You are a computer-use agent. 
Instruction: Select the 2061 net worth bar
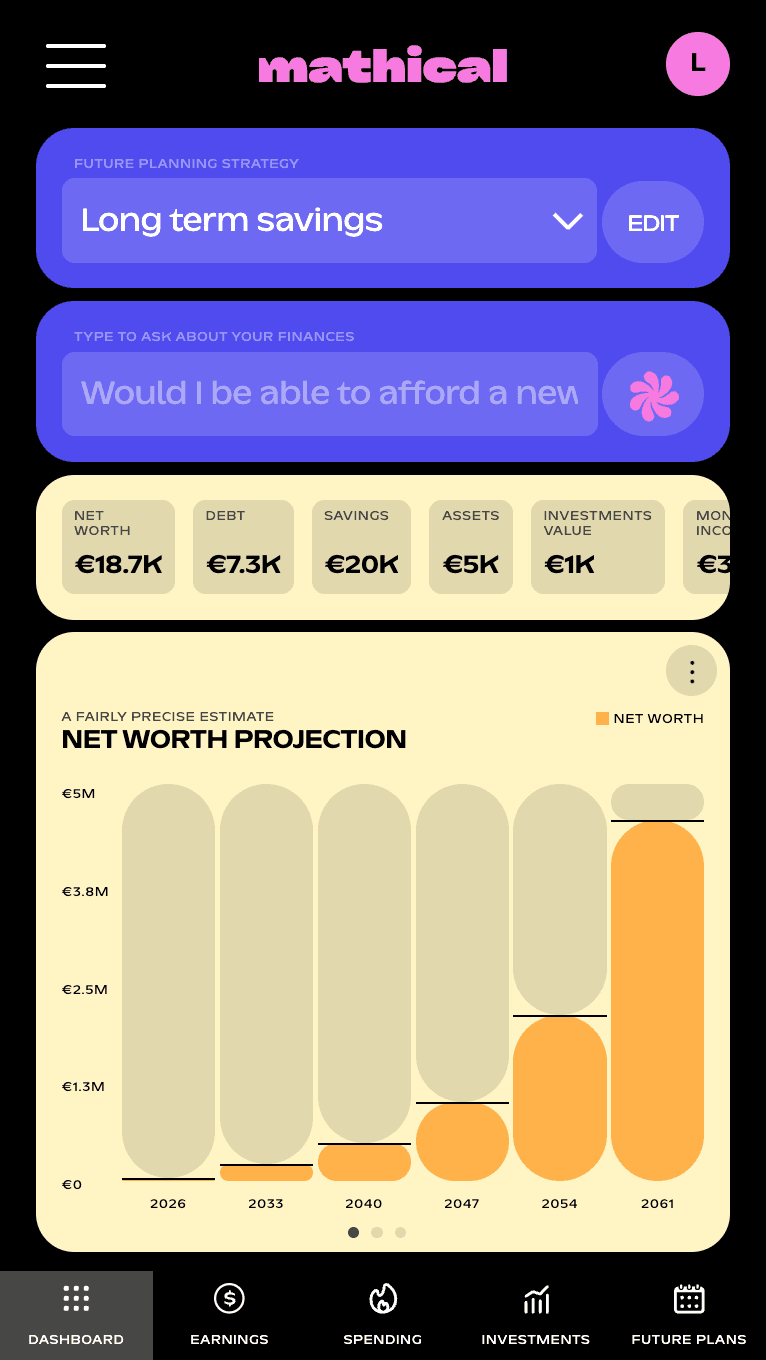pos(657,1000)
